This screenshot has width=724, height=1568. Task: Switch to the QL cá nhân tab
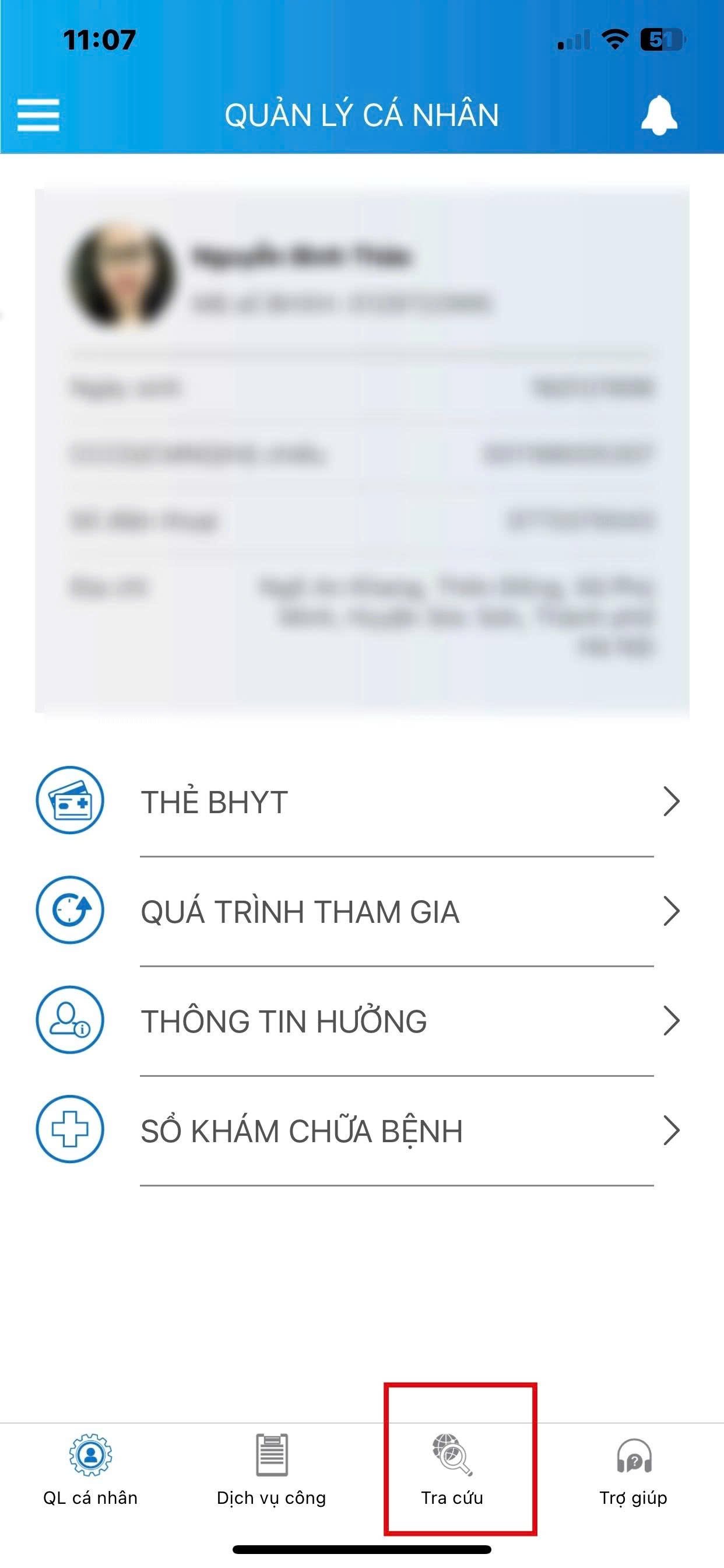click(90, 1469)
